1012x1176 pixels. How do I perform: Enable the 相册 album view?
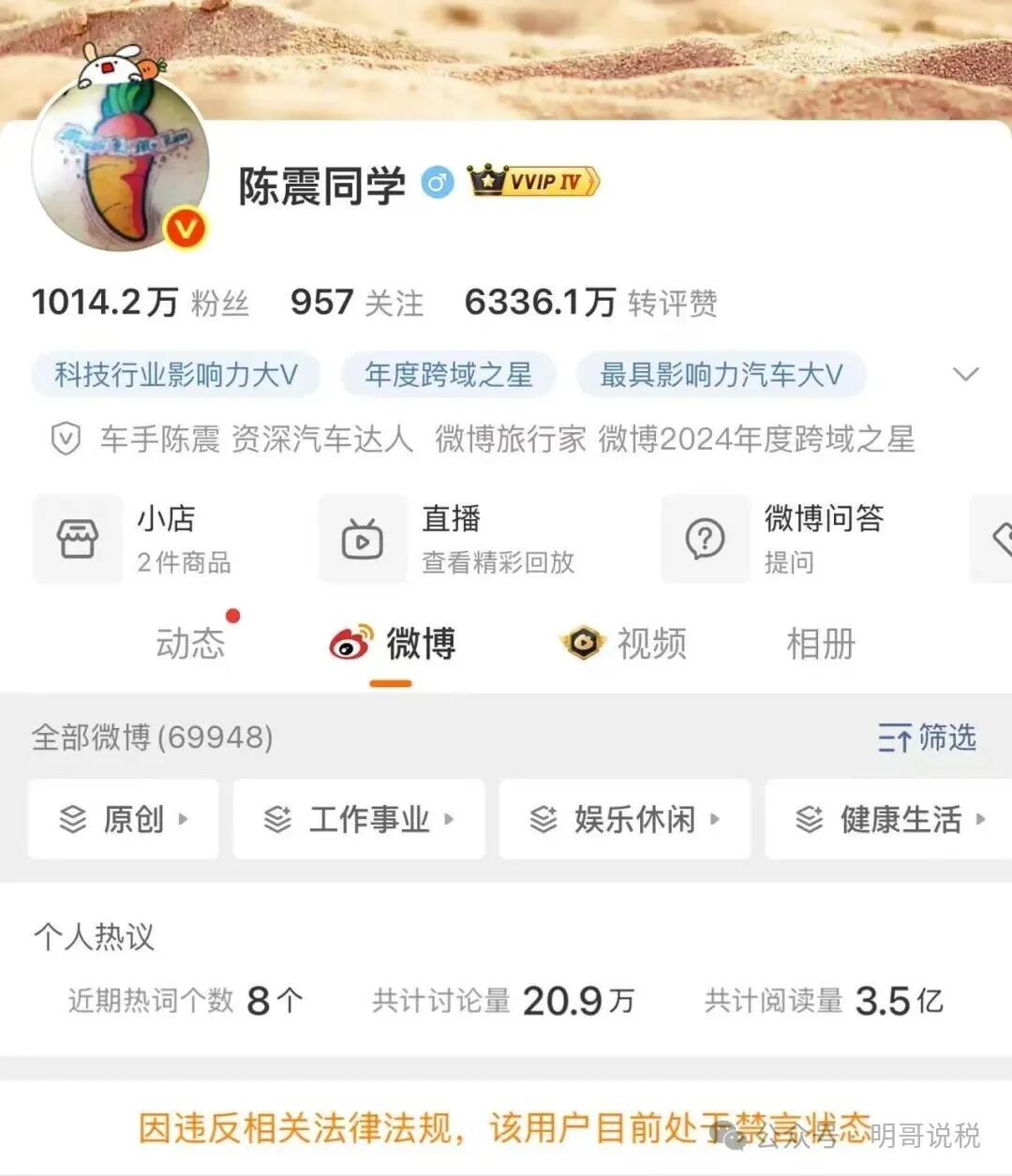pyautogui.click(x=820, y=644)
